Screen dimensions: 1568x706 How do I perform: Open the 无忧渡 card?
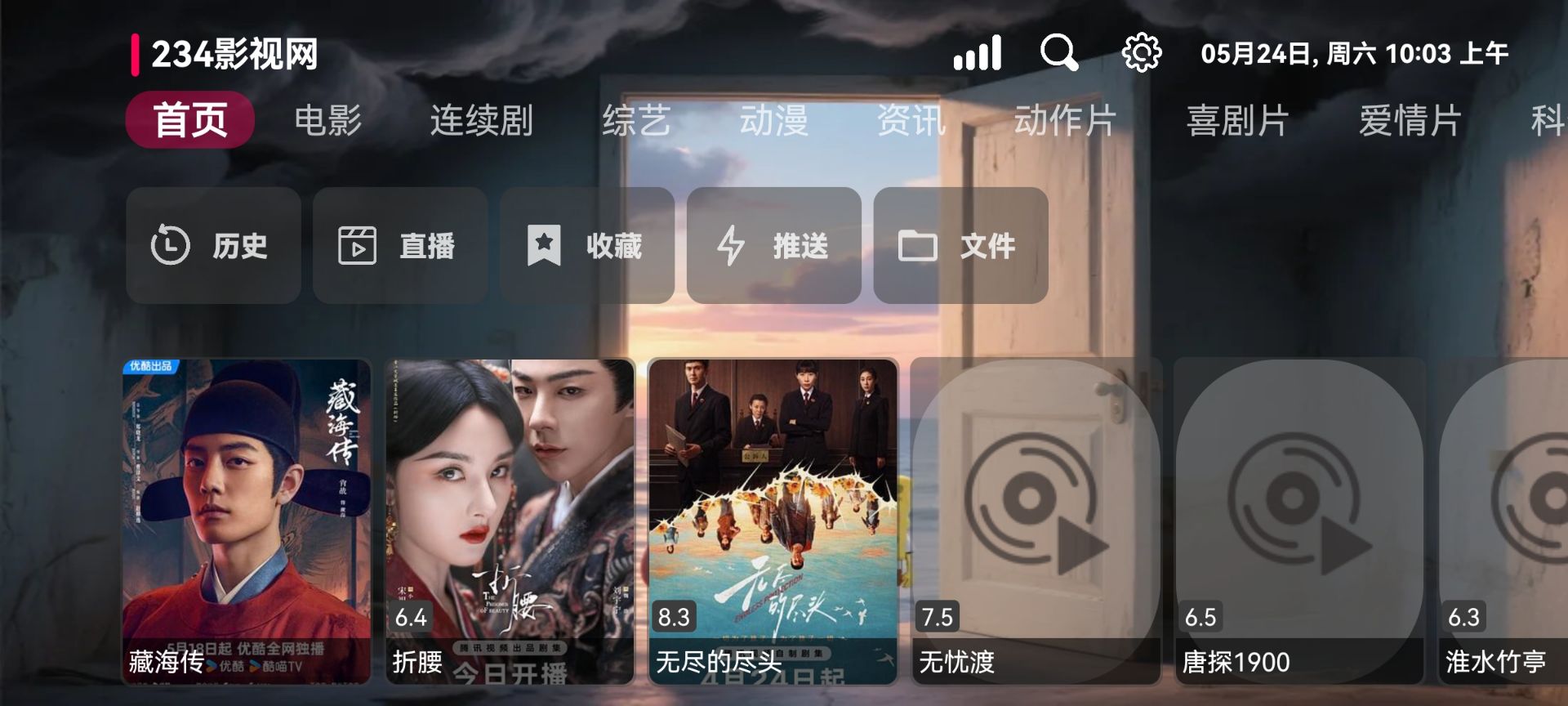click(1036, 521)
